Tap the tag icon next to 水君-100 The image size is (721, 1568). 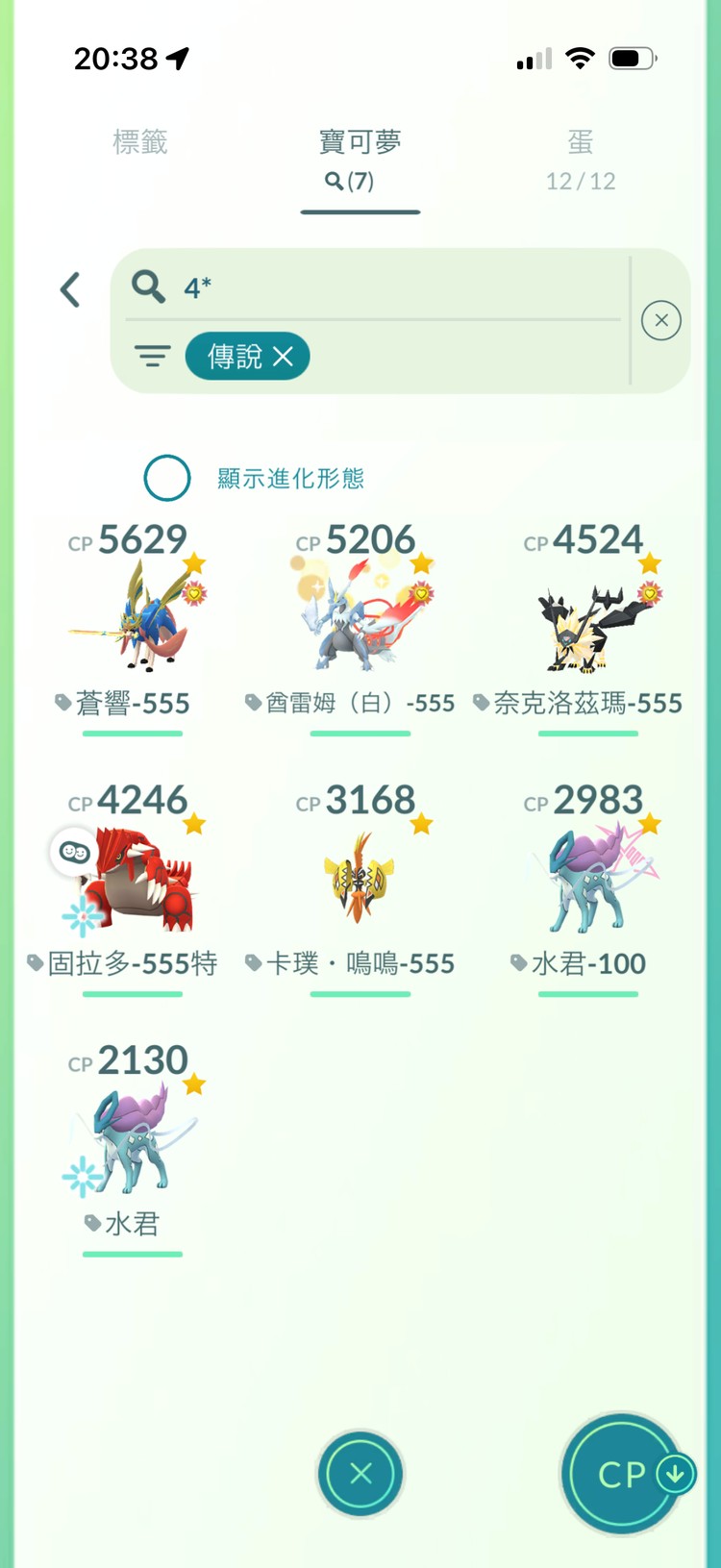[519, 963]
